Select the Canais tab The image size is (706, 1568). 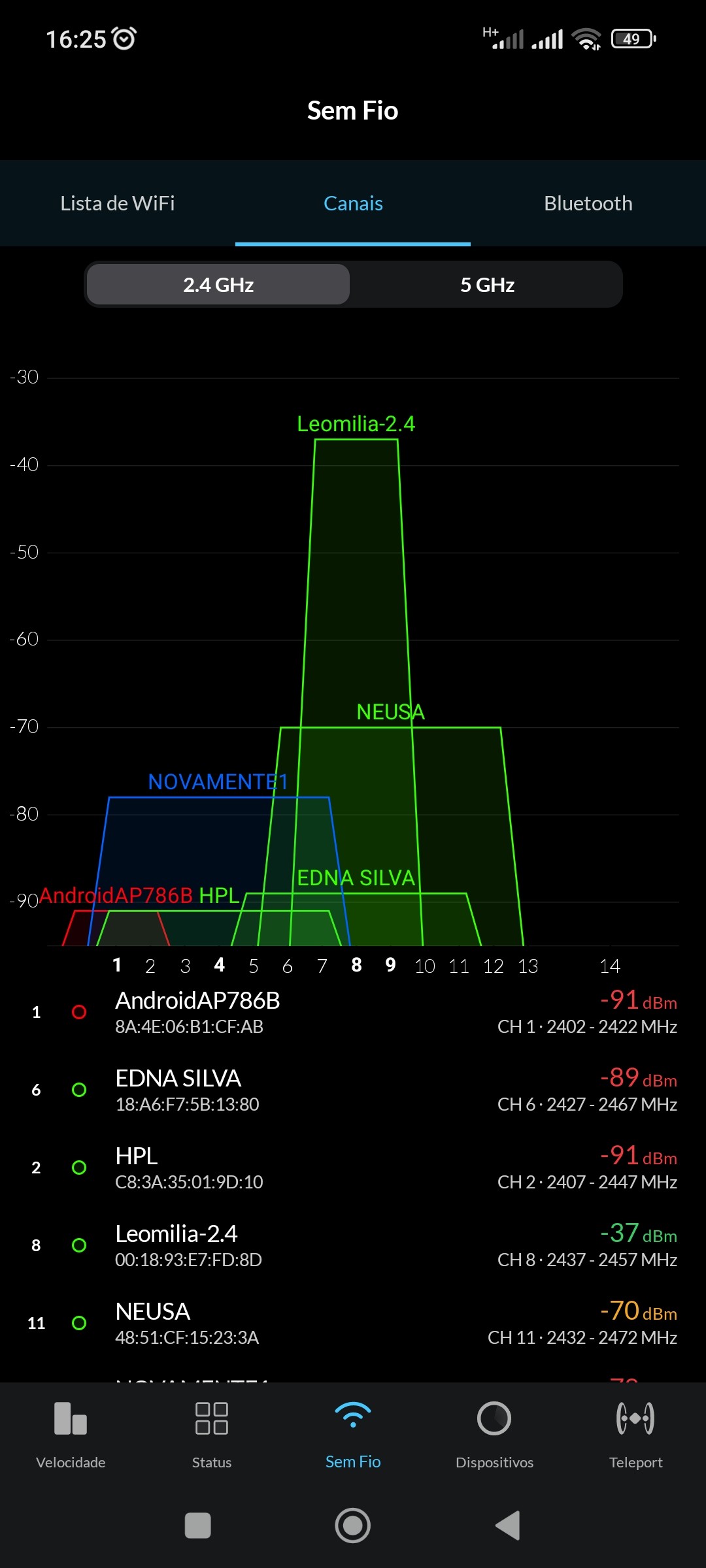(353, 203)
